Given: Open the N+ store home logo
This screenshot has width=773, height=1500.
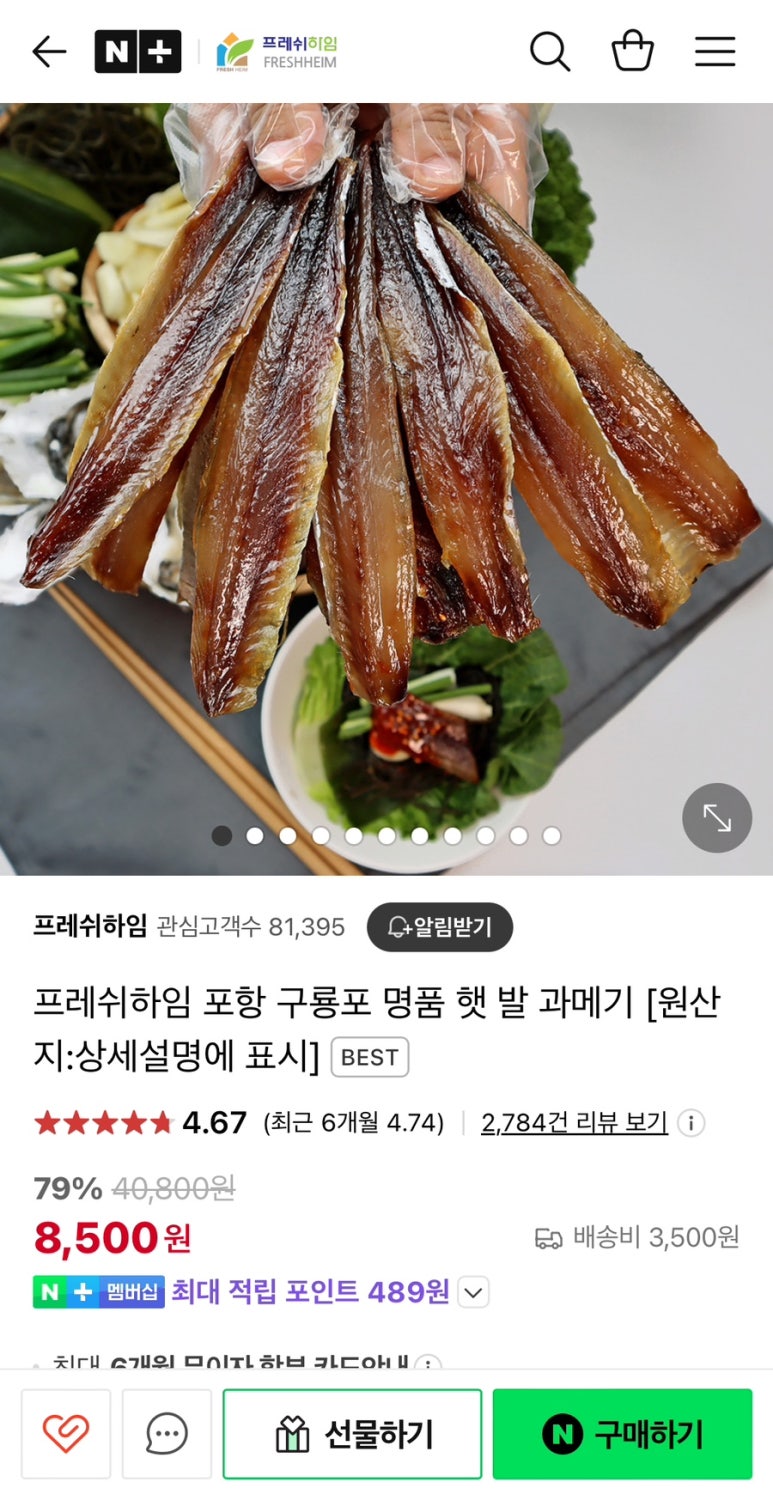Looking at the screenshot, I should pos(138,52).
